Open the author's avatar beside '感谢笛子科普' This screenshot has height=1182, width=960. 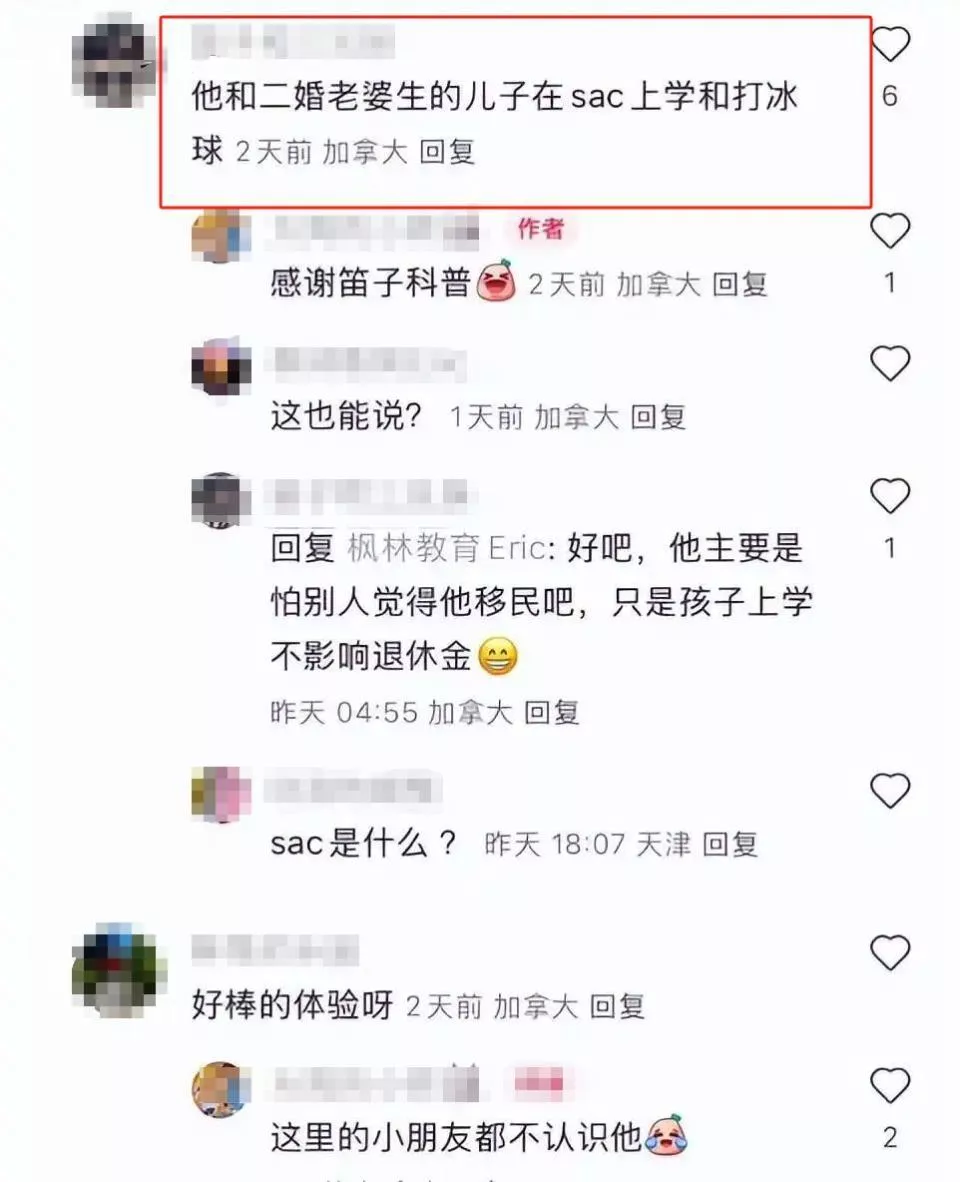[x=221, y=235]
